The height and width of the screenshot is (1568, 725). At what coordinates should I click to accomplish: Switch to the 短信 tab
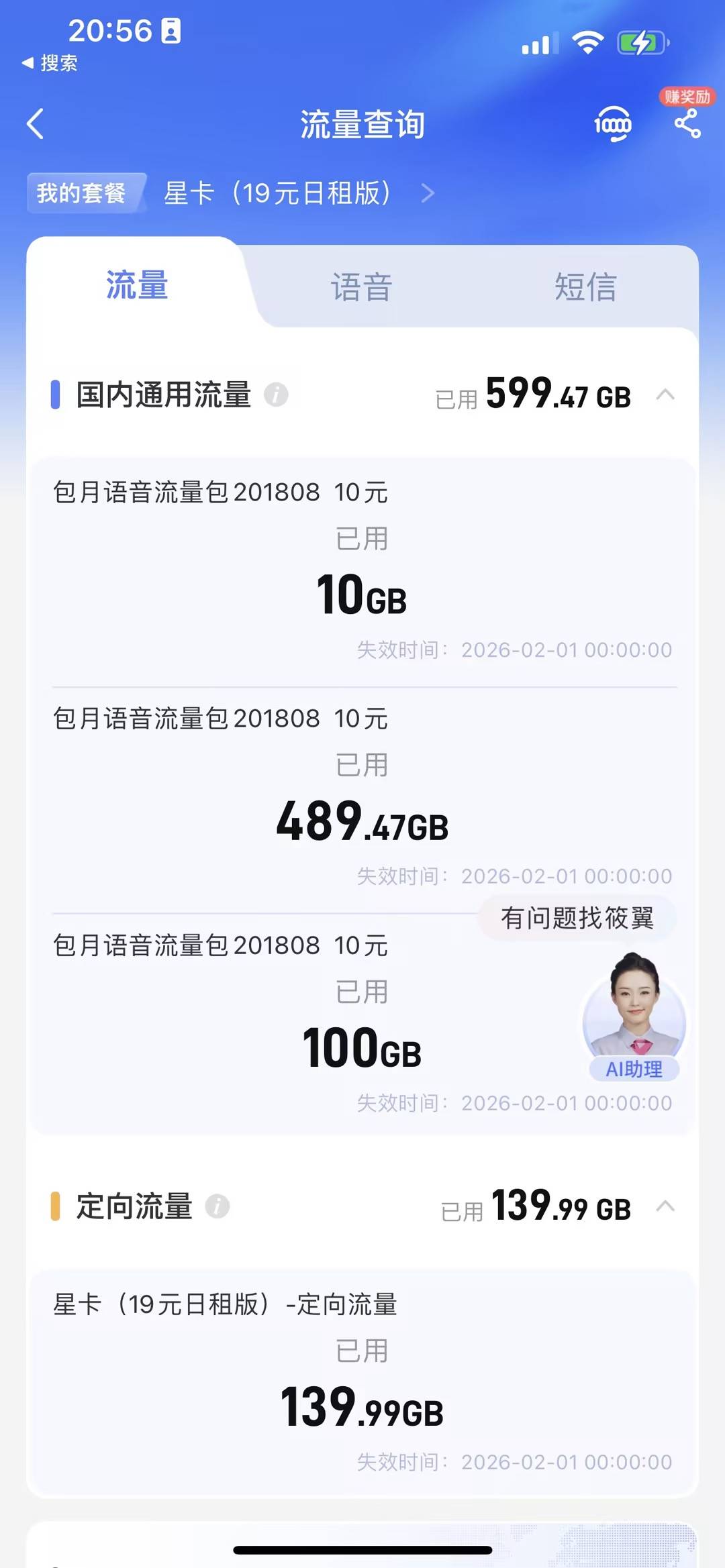pyautogui.click(x=585, y=287)
